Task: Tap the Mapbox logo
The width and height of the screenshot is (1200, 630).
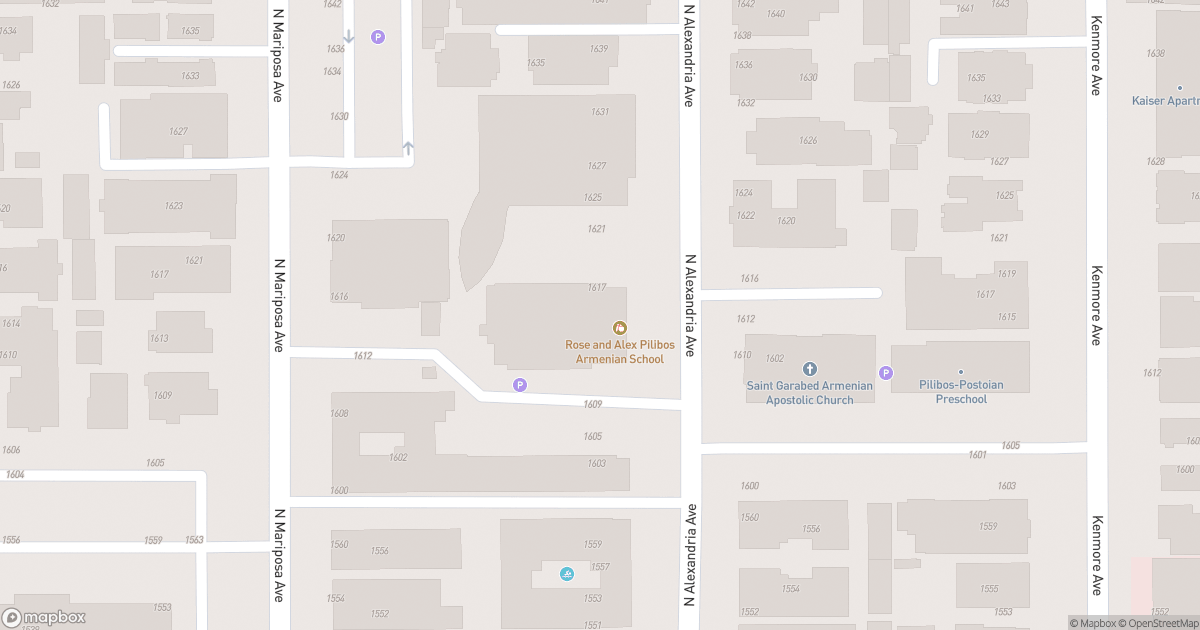Action: (45, 618)
